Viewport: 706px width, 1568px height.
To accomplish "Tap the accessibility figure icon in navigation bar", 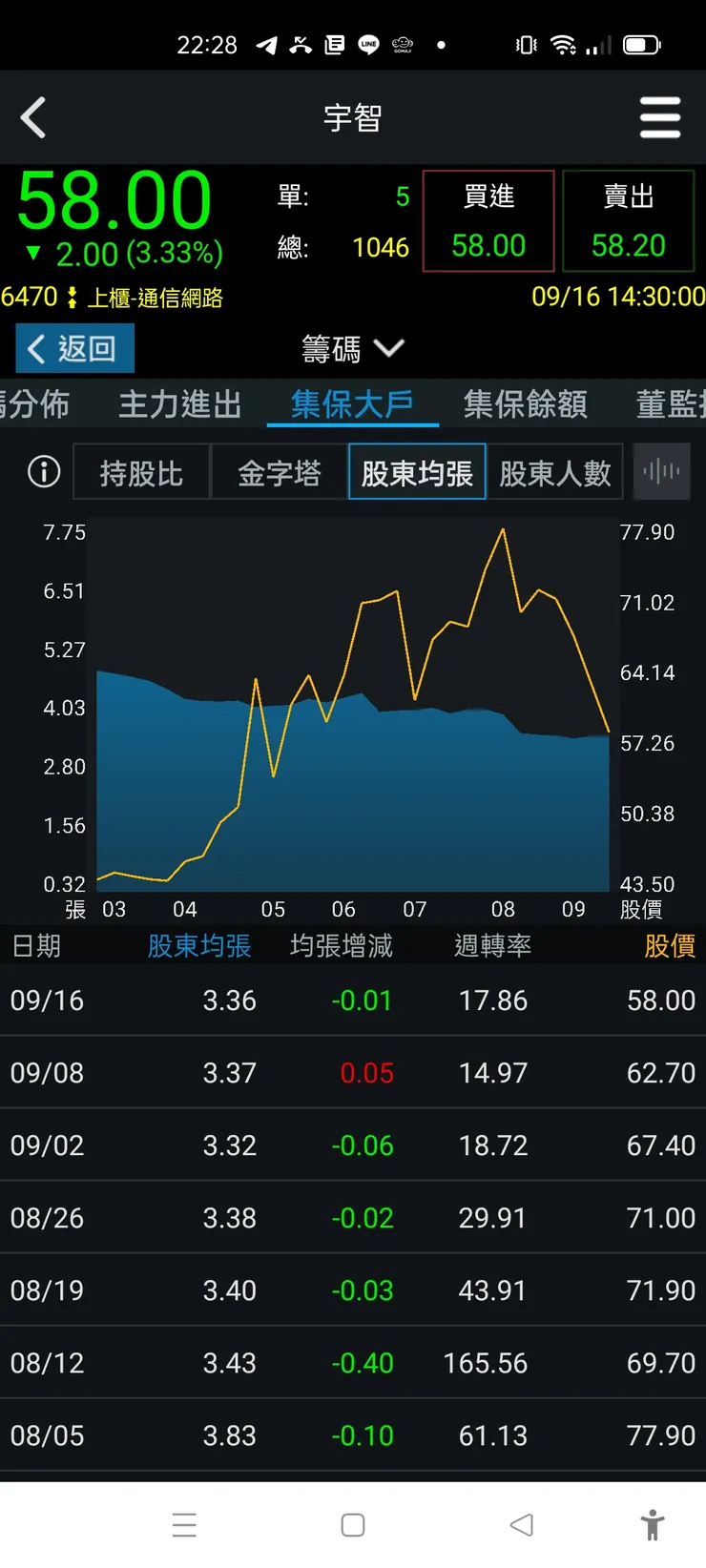I will (654, 1525).
